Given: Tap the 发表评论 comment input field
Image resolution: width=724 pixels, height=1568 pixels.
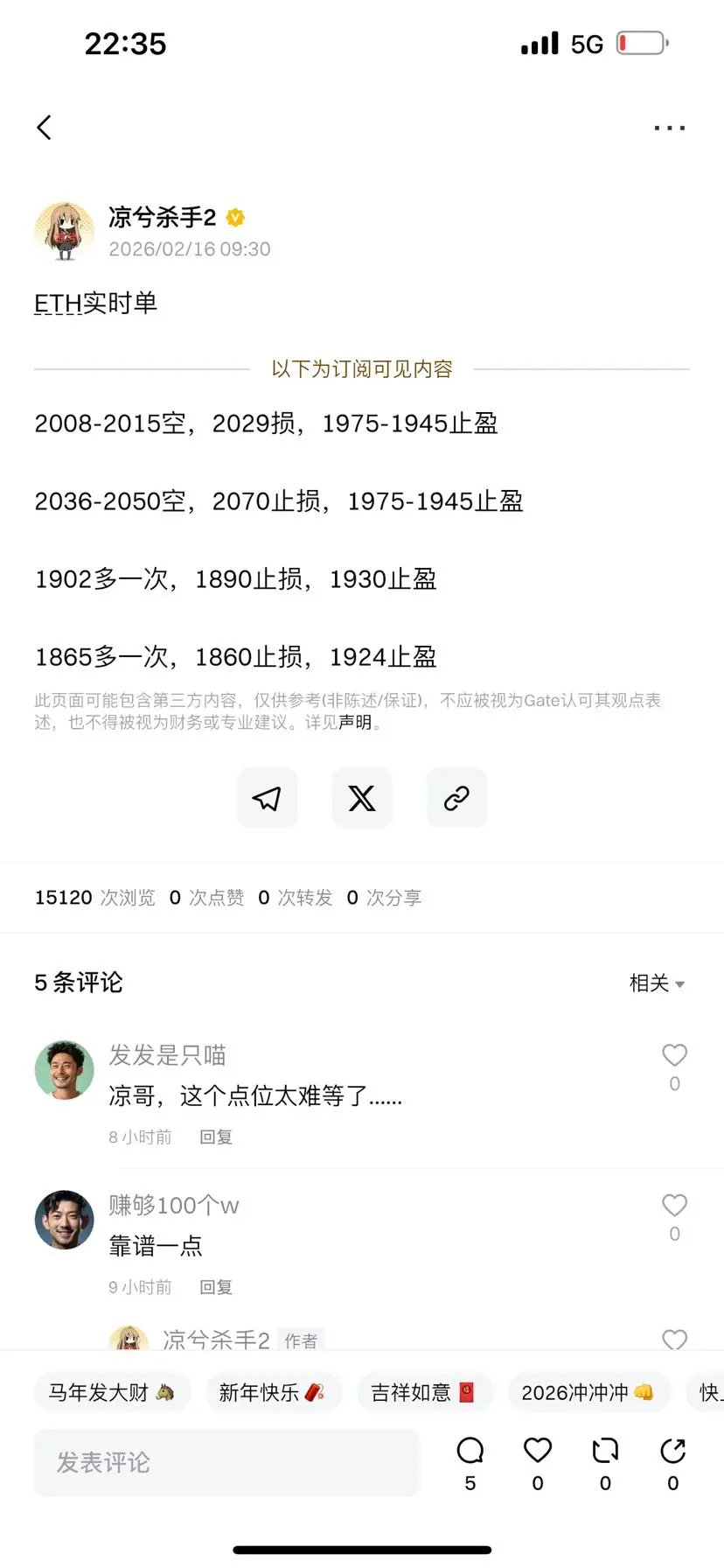Looking at the screenshot, I should point(226,1462).
